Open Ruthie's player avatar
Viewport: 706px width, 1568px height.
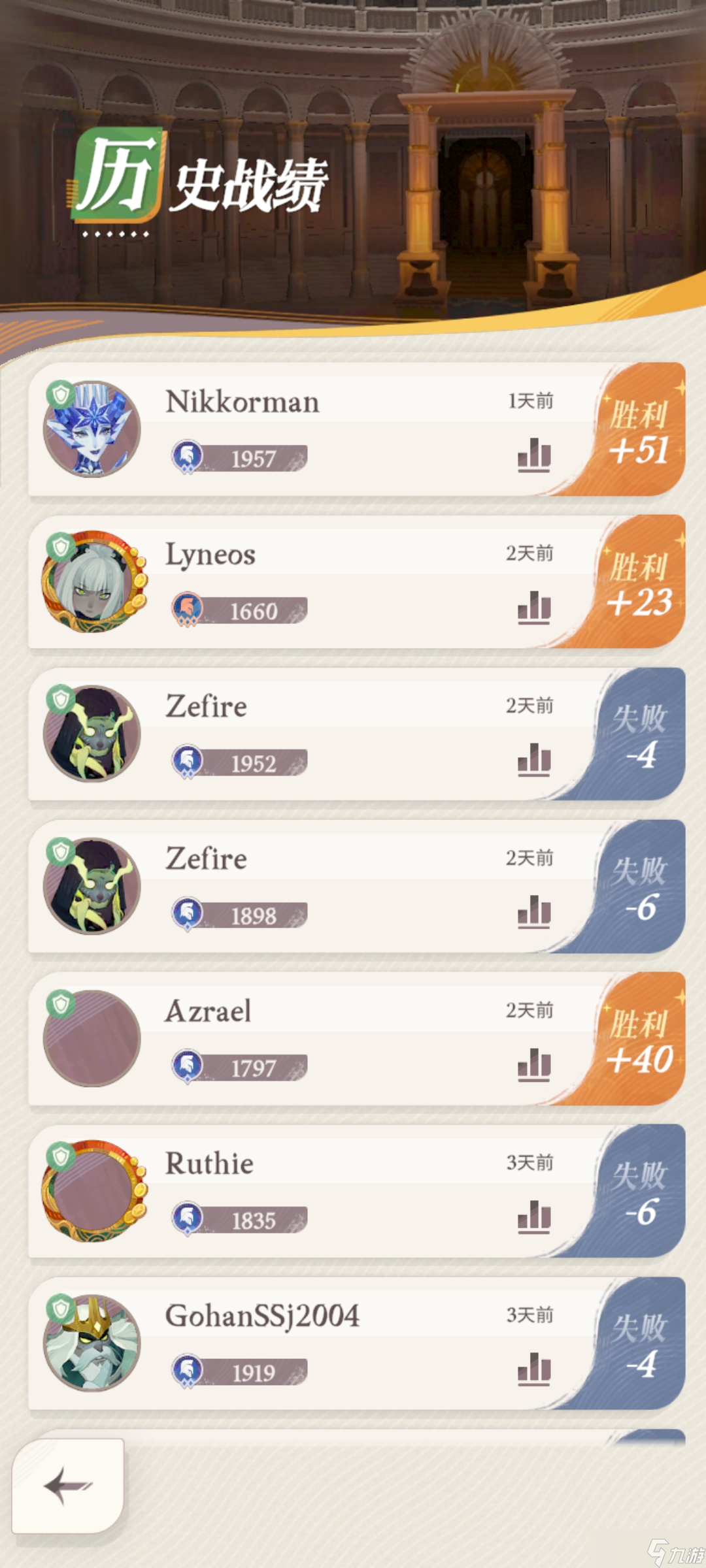pyautogui.click(x=92, y=1191)
